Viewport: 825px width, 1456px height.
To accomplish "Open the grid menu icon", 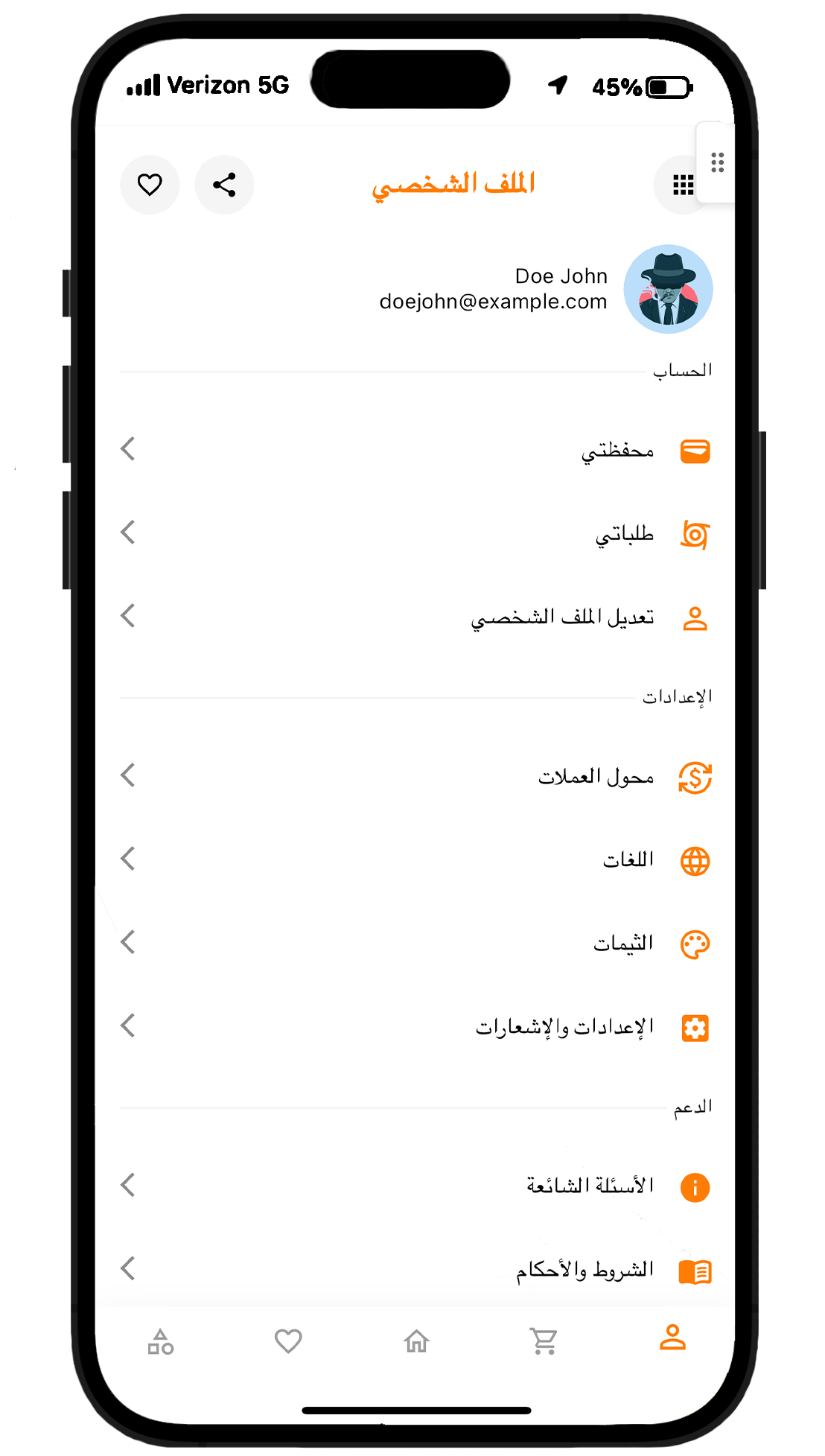I will (681, 185).
